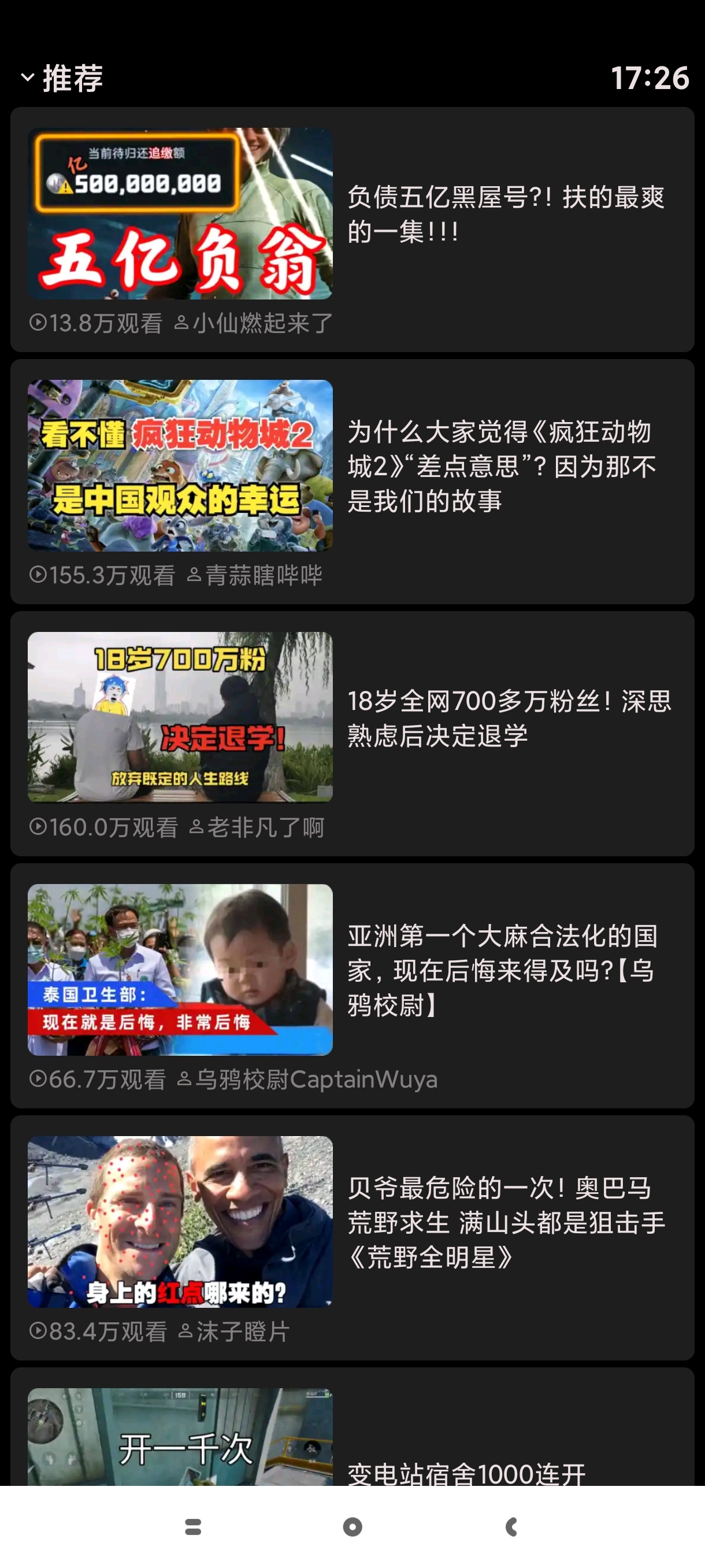The image size is (705, 1568).
Task: Open the recent apps view
Action: pyautogui.click(x=193, y=1526)
